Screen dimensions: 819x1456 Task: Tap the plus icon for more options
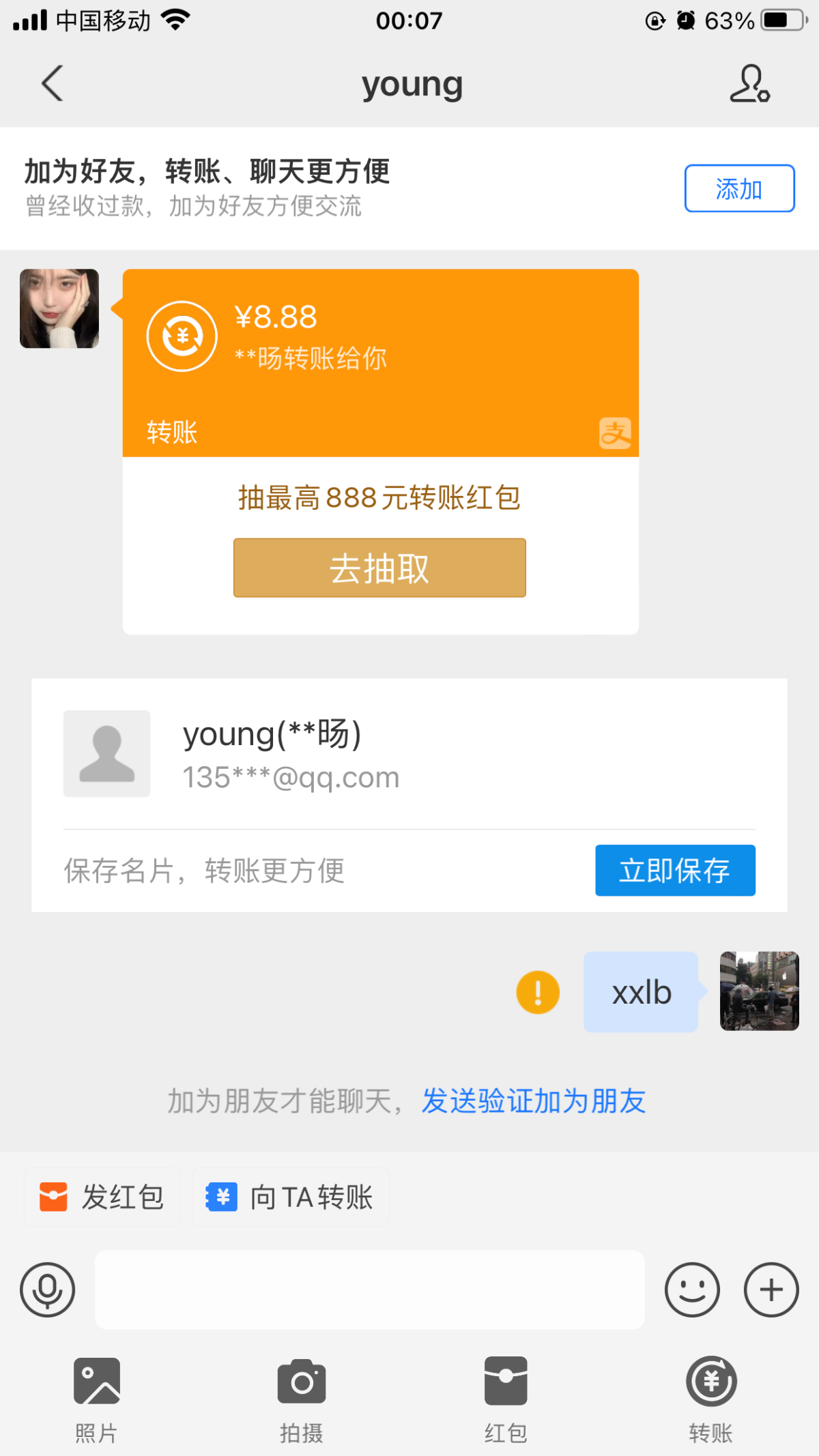[771, 1290]
